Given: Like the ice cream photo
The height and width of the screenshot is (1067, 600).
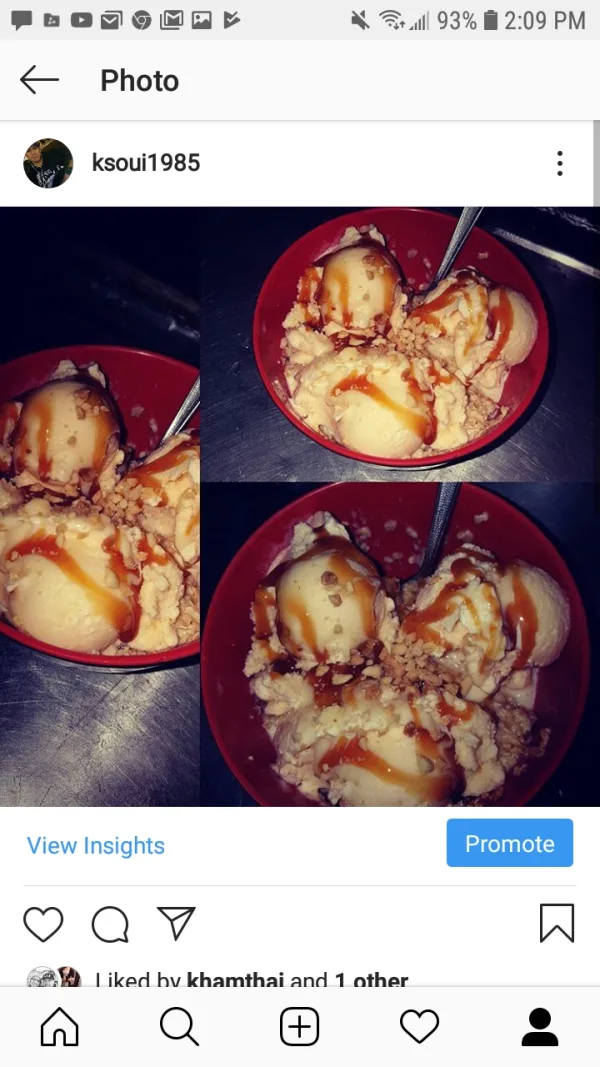Looking at the screenshot, I should click(43, 923).
